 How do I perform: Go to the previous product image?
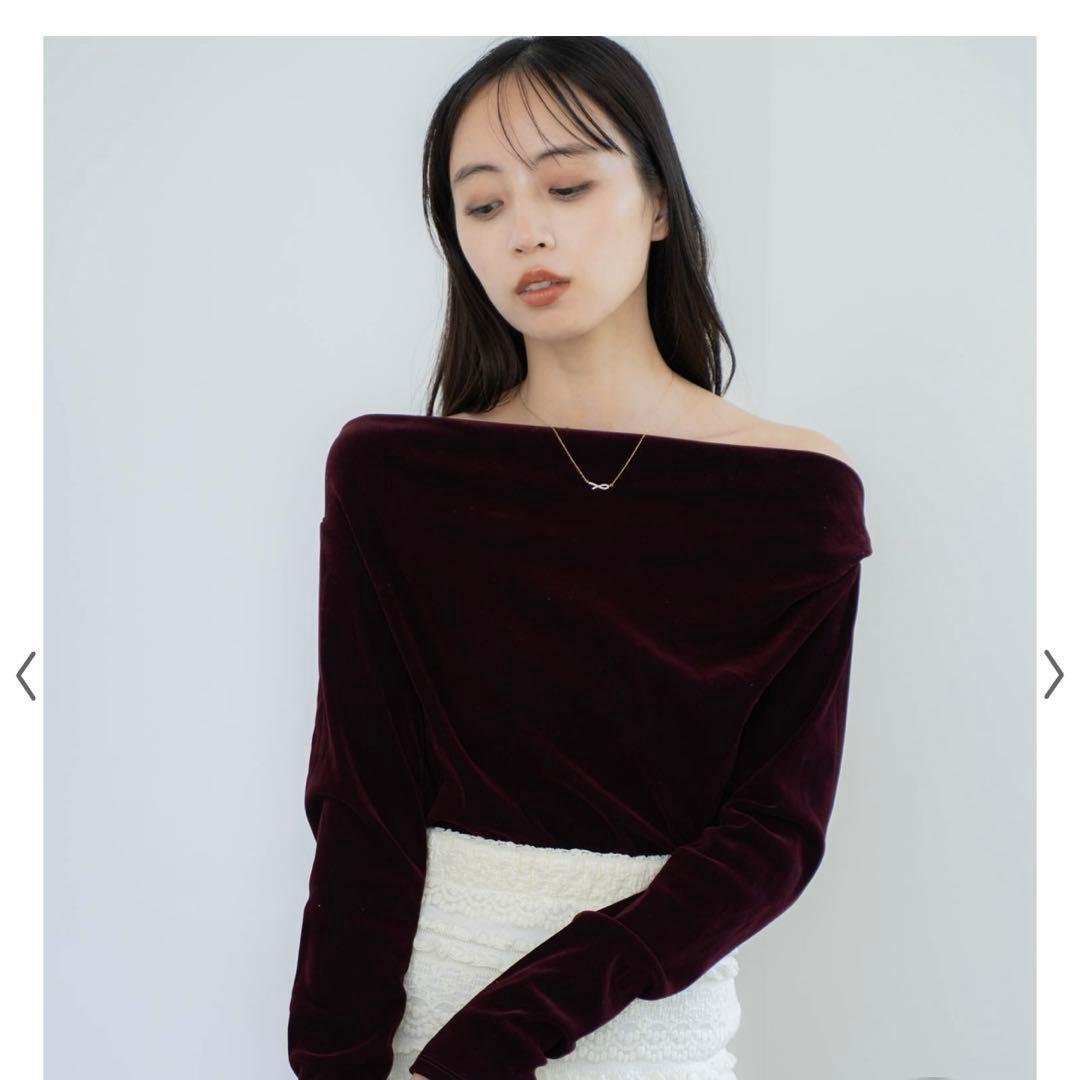coord(26,676)
